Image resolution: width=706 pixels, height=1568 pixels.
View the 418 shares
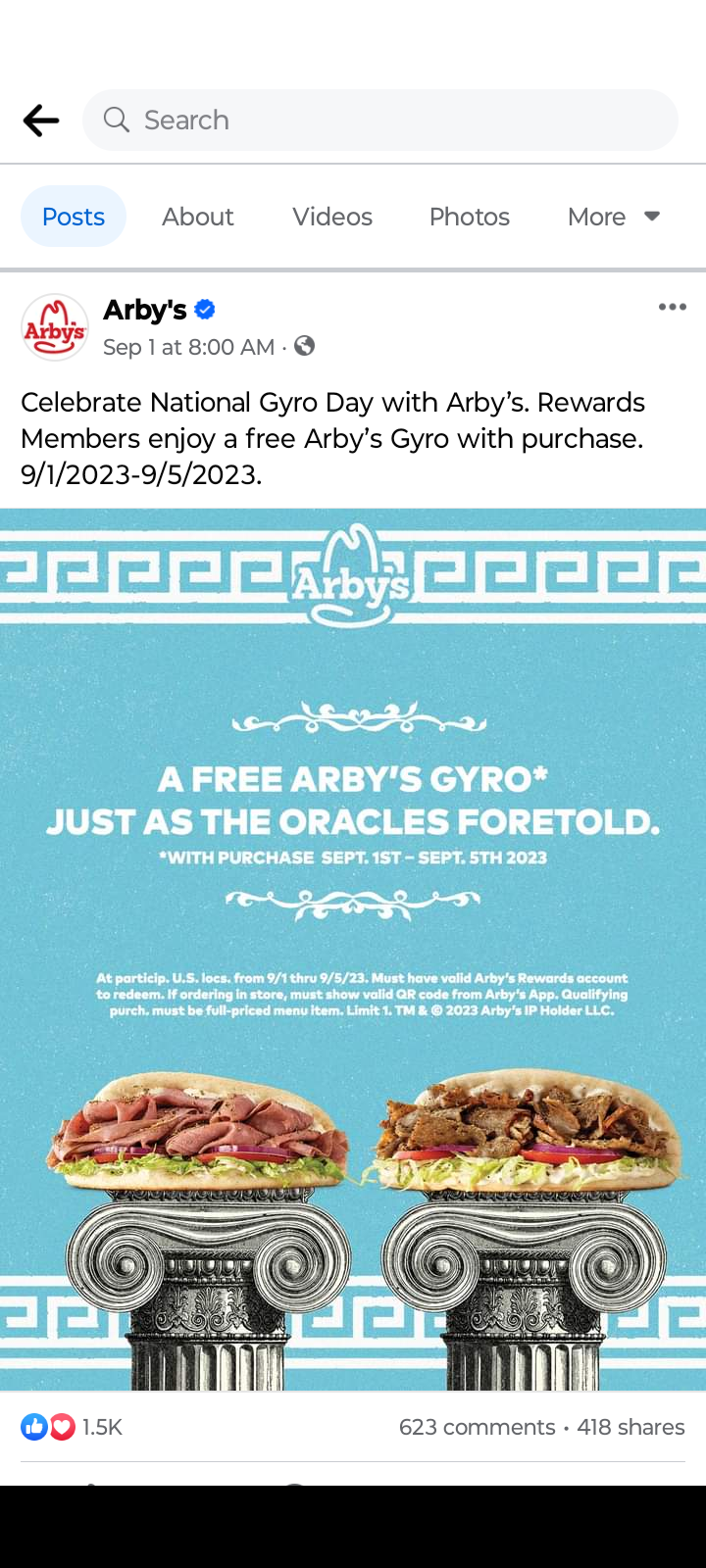click(630, 1427)
